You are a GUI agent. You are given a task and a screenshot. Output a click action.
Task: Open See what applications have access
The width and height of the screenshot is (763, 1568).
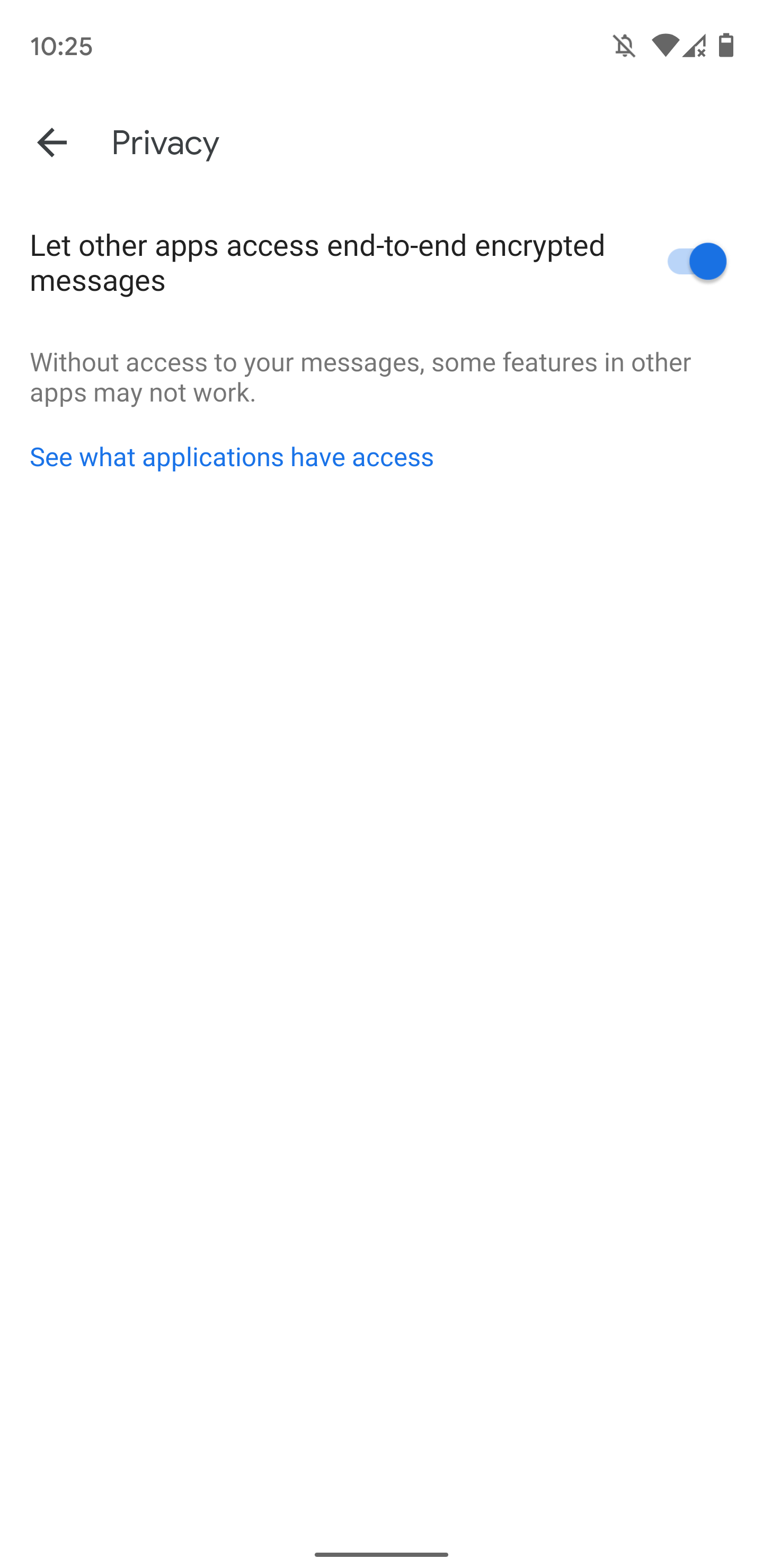tap(232, 457)
